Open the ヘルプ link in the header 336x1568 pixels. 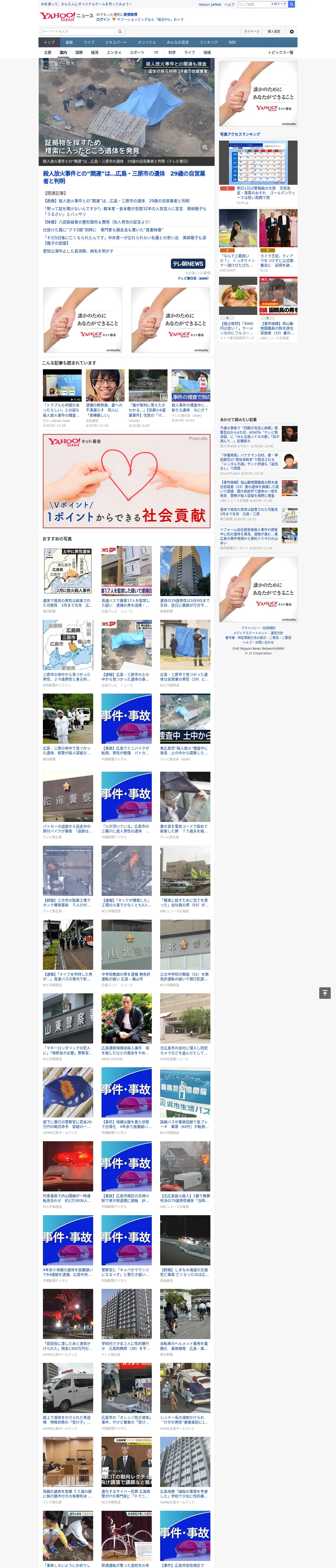point(229,4)
